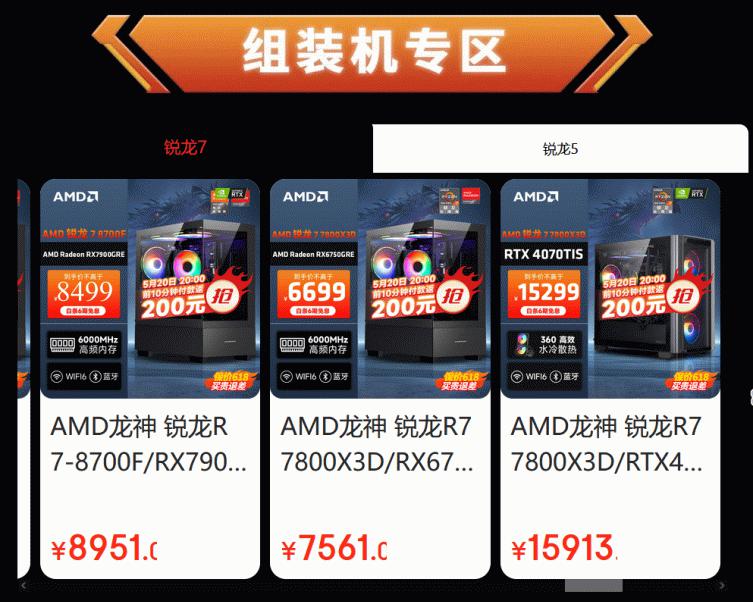
Task: Switch to the 锐龙5 tab
Action: [x=560, y=149]
